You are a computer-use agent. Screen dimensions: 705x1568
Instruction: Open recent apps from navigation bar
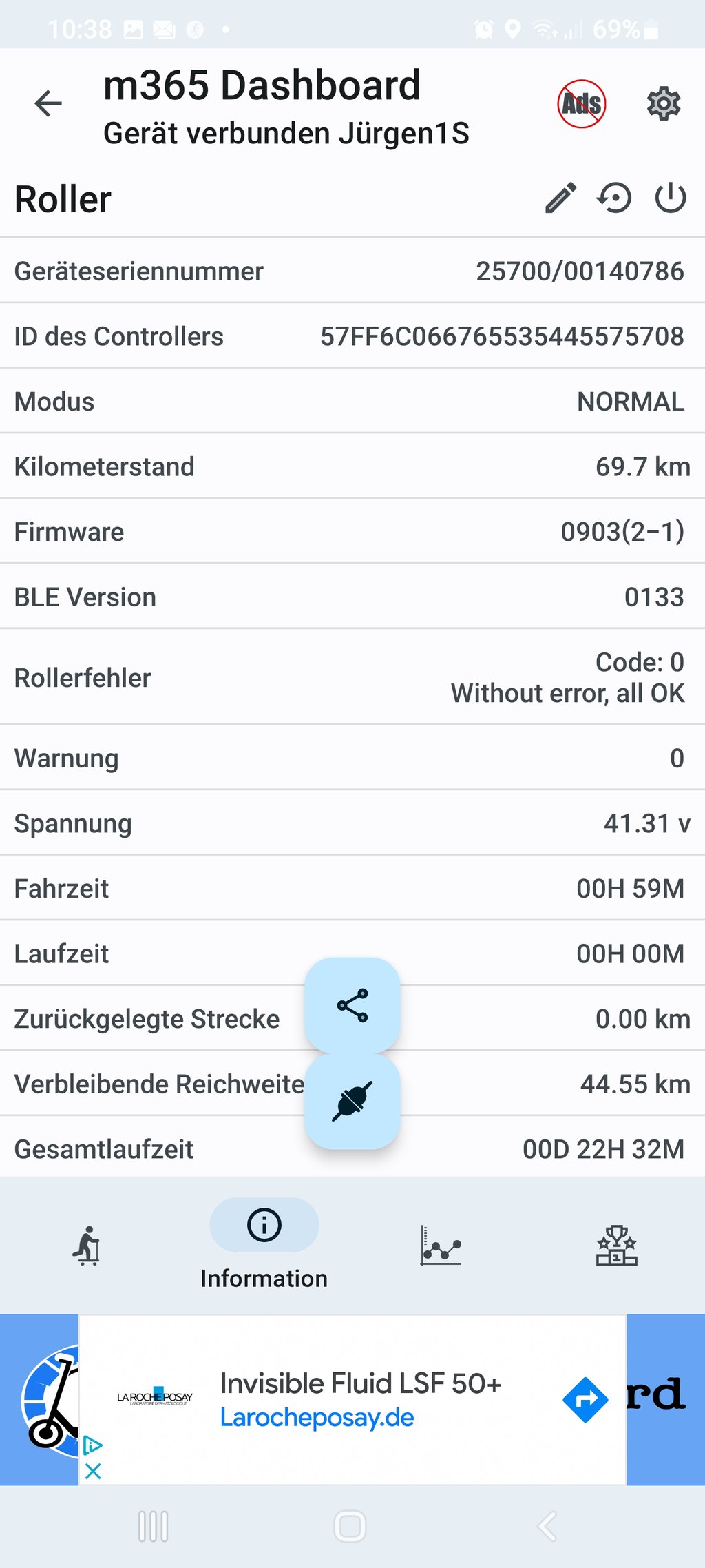(x=153, y=1527)
